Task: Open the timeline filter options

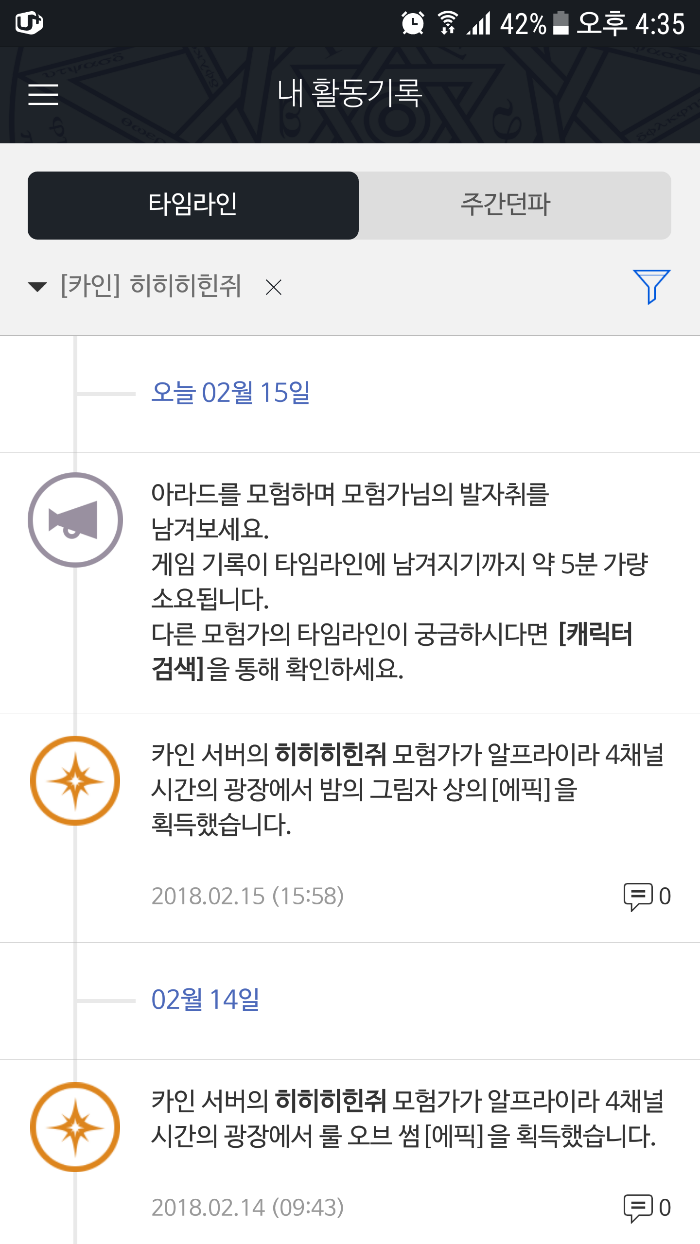Action: [651, 287]
